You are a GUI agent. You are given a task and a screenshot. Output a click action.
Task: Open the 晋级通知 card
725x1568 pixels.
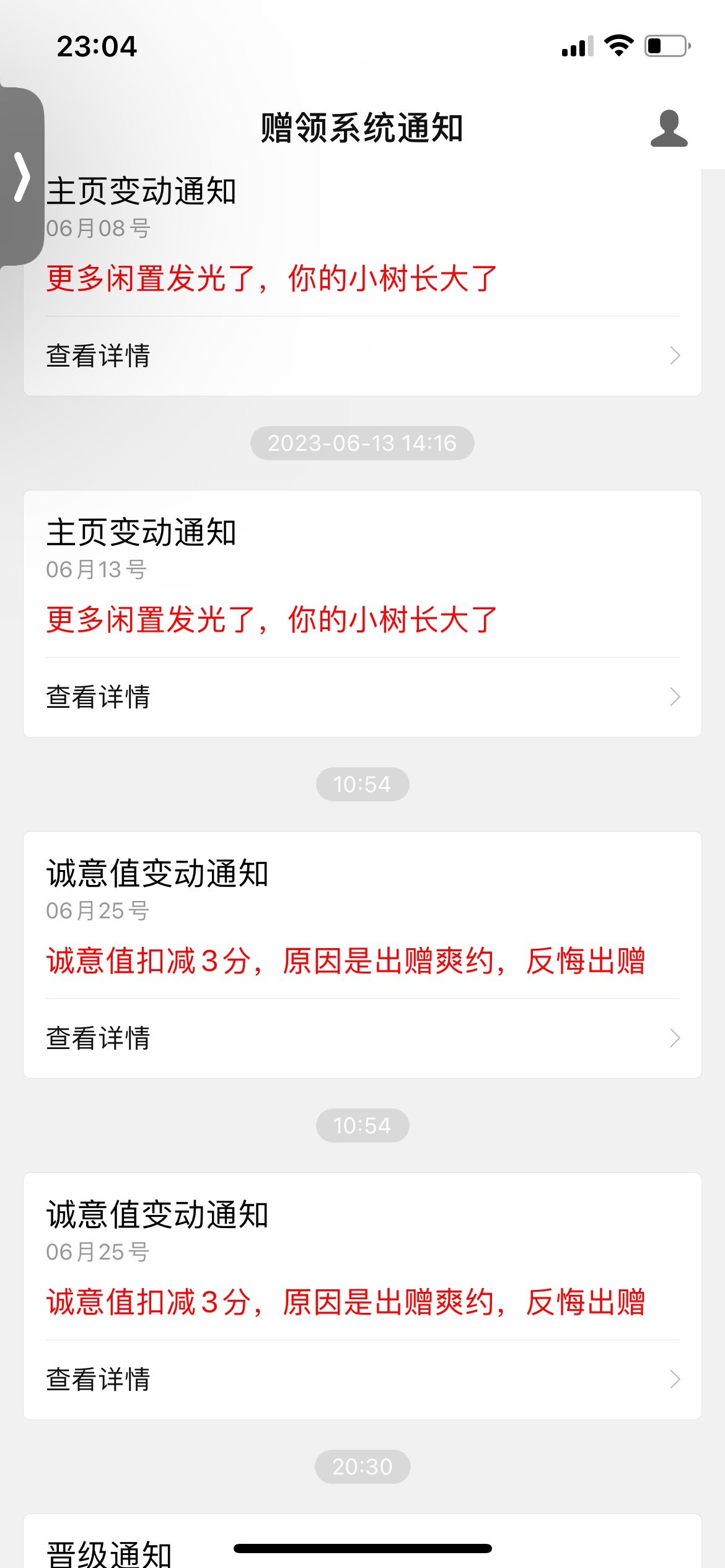362,1541
